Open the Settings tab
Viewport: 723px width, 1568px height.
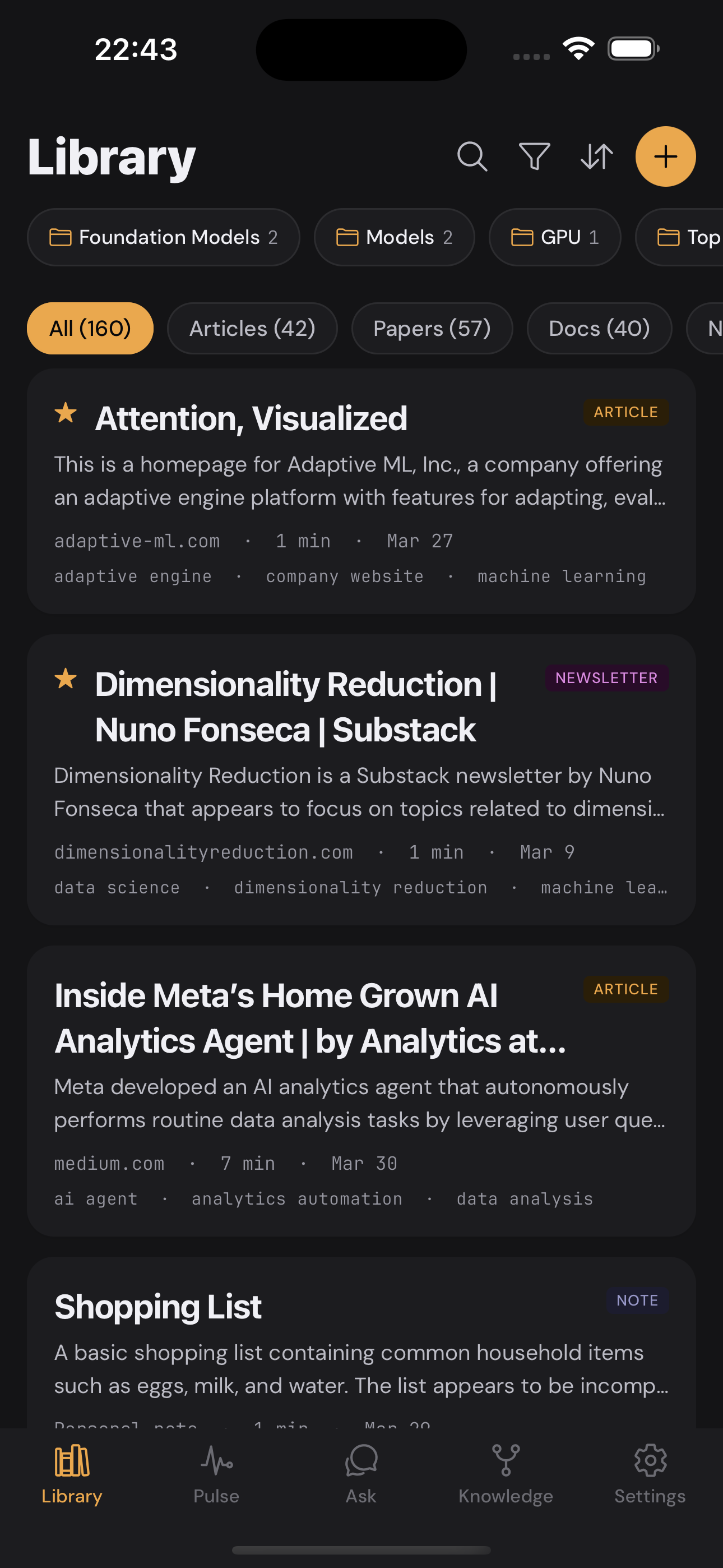[x=650, y=1474]
